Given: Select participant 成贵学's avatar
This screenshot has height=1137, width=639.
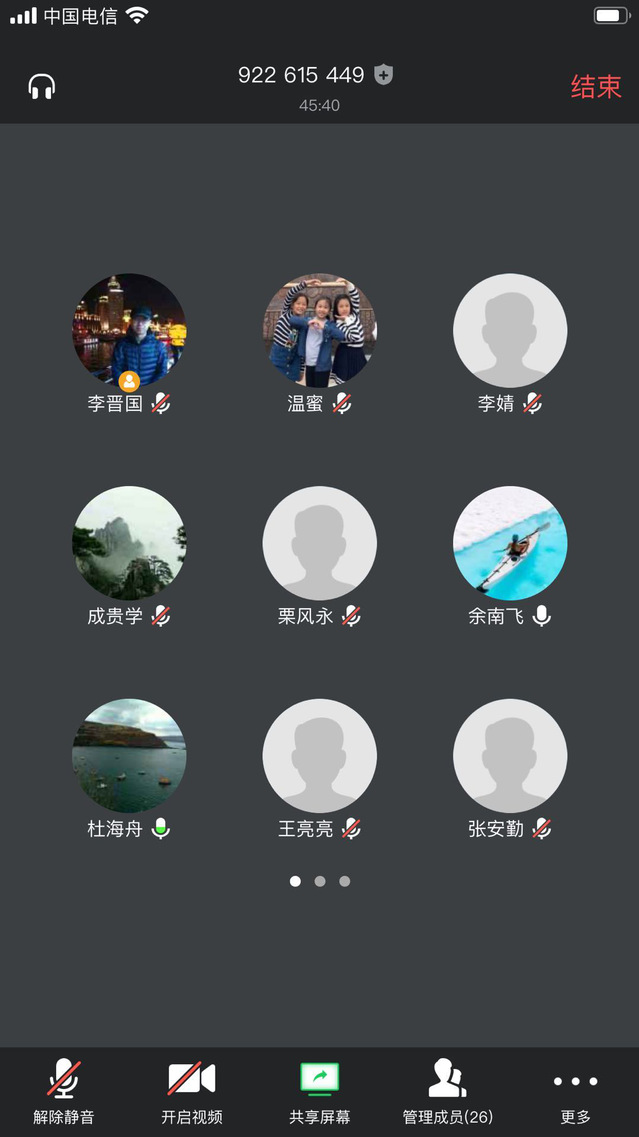Looking at the screenshot, I should (x=129, y=543).
